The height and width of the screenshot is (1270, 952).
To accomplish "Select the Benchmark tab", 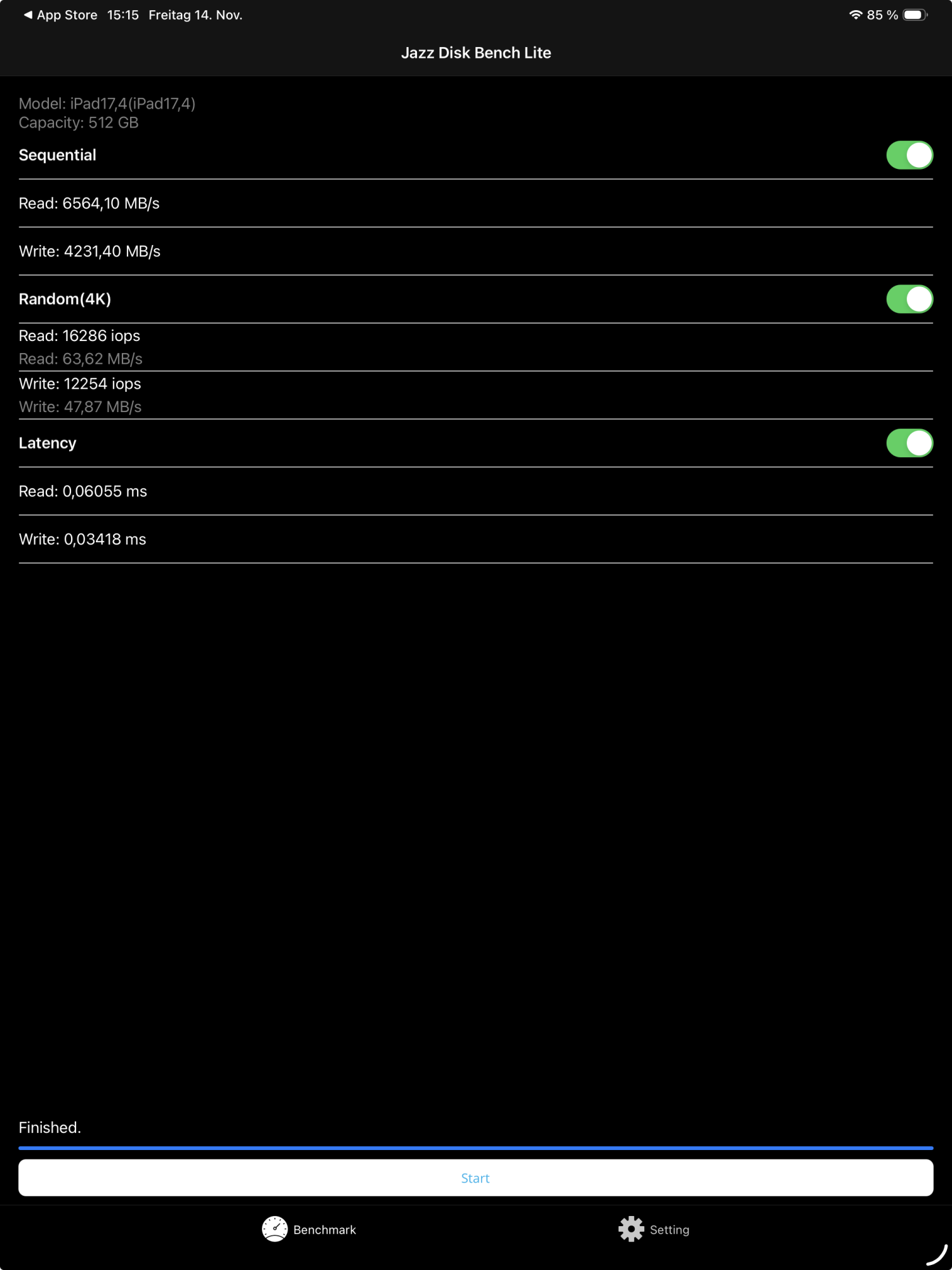I will coord(309,1229).
